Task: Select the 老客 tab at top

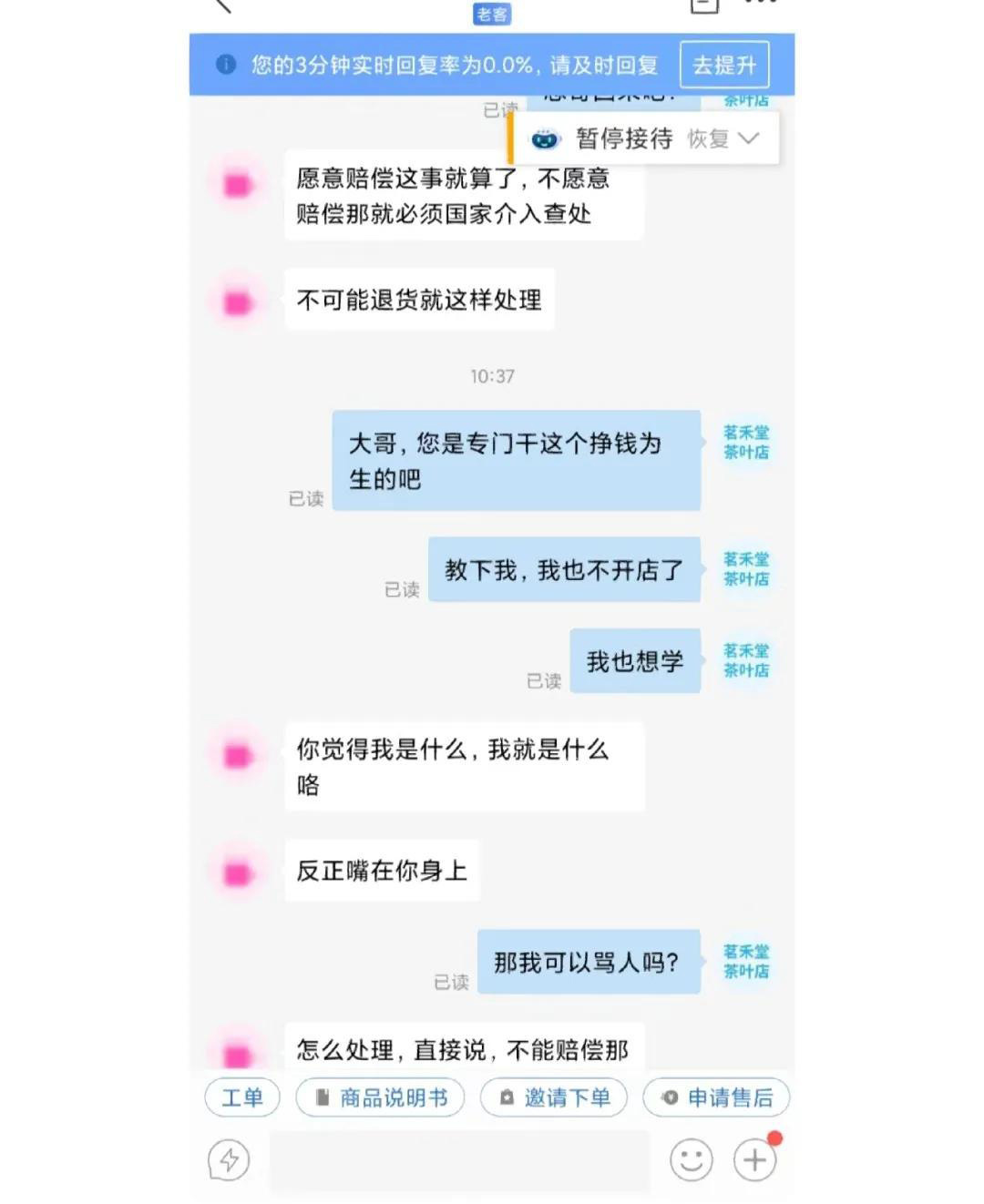Action: click(x=494, y=13)
